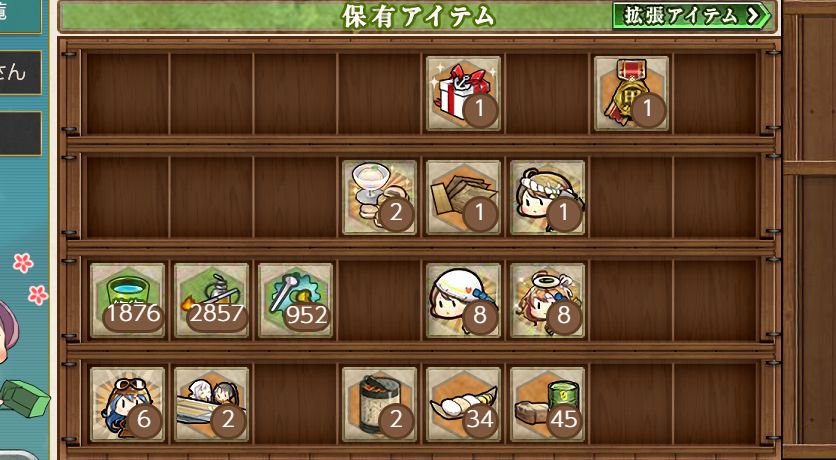Image resolution: width=836 pixels, height=460 pixels.
Task: Select the angel halo fairy item with count 8
Action: [x=547, y=300]
